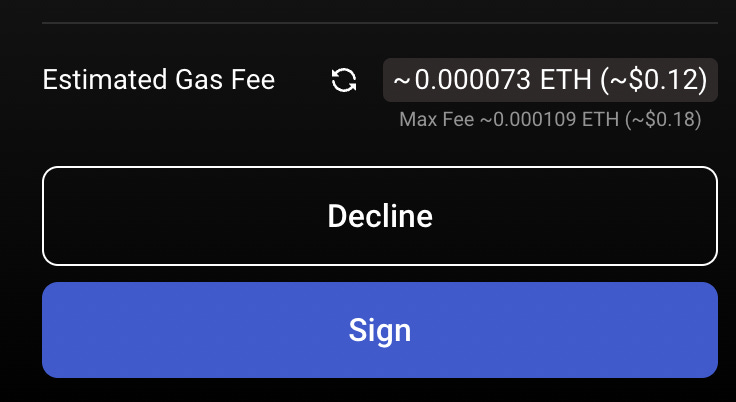Decline the transaction request
This screenshot has width=736, height=402.
(x=380, y=216)
